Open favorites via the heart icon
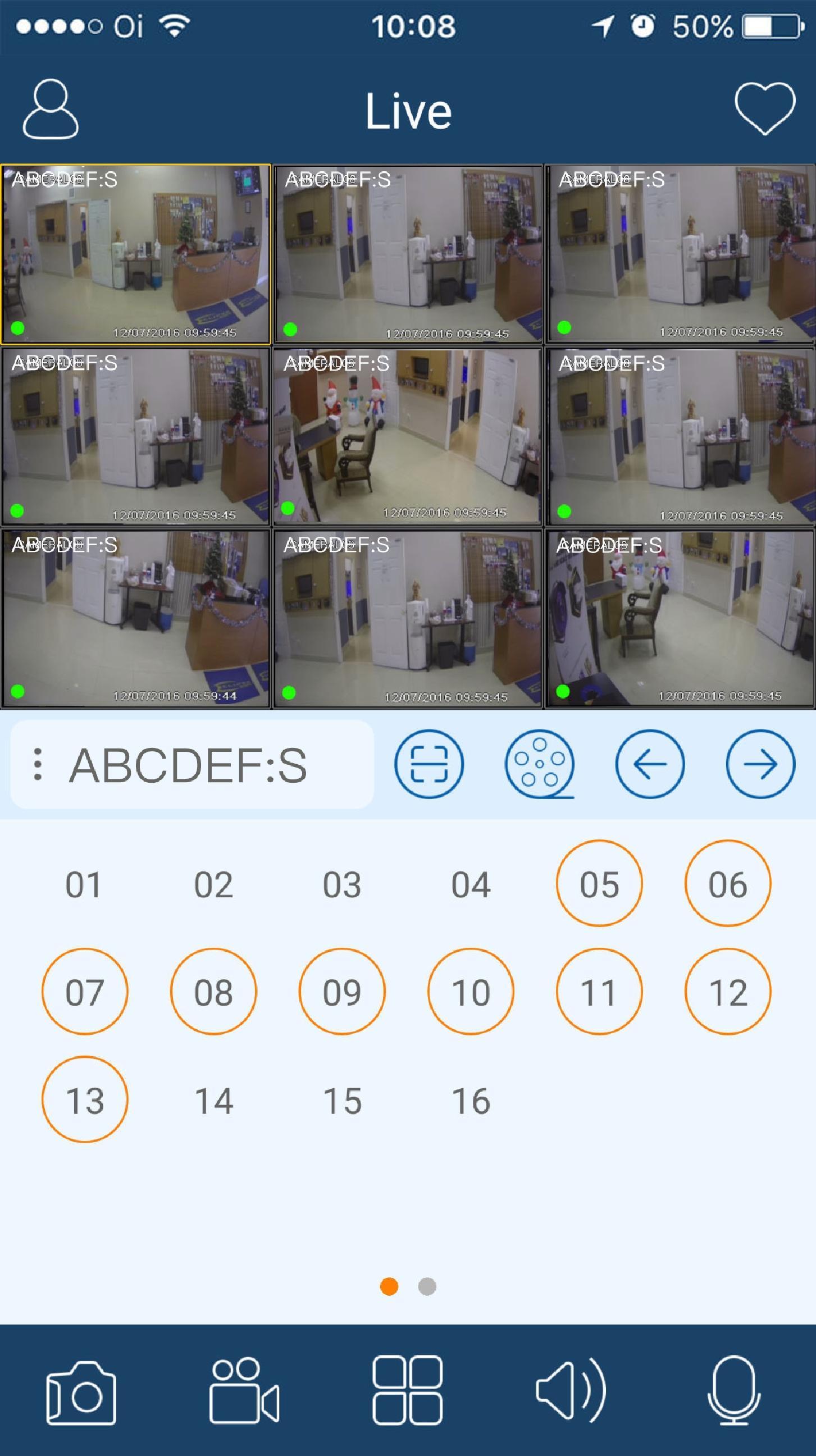 point(764,108)
